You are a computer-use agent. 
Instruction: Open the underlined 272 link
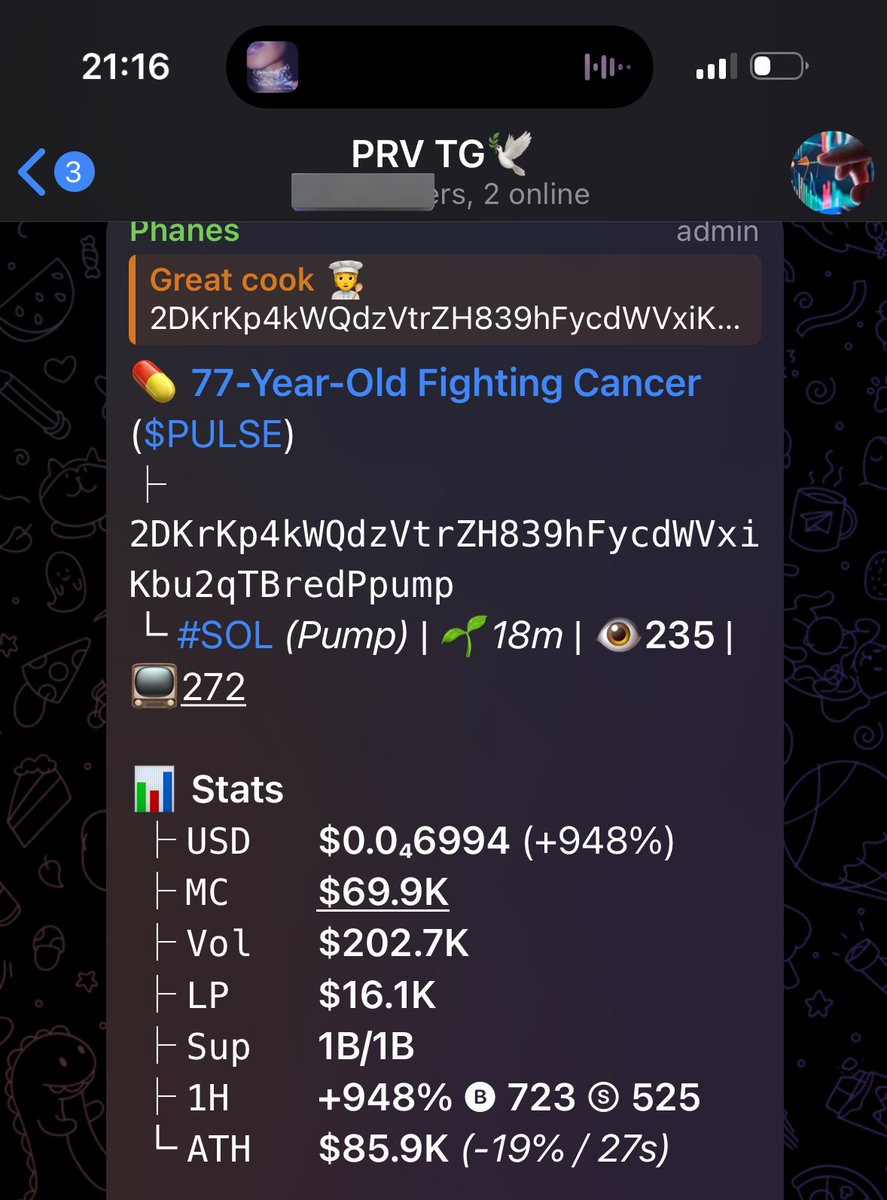[213, 688]
